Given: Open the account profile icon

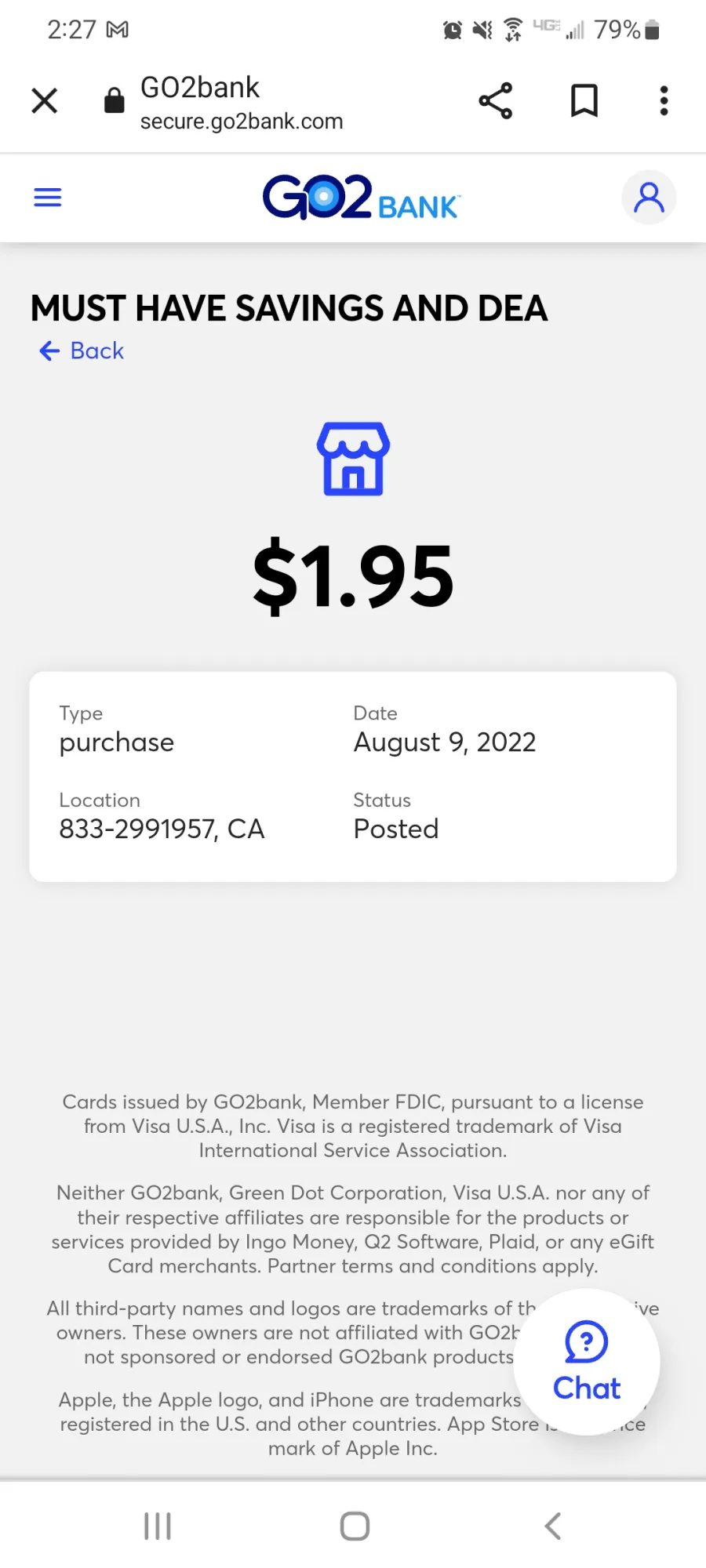Looking at the screenshot, I should 650,198.
